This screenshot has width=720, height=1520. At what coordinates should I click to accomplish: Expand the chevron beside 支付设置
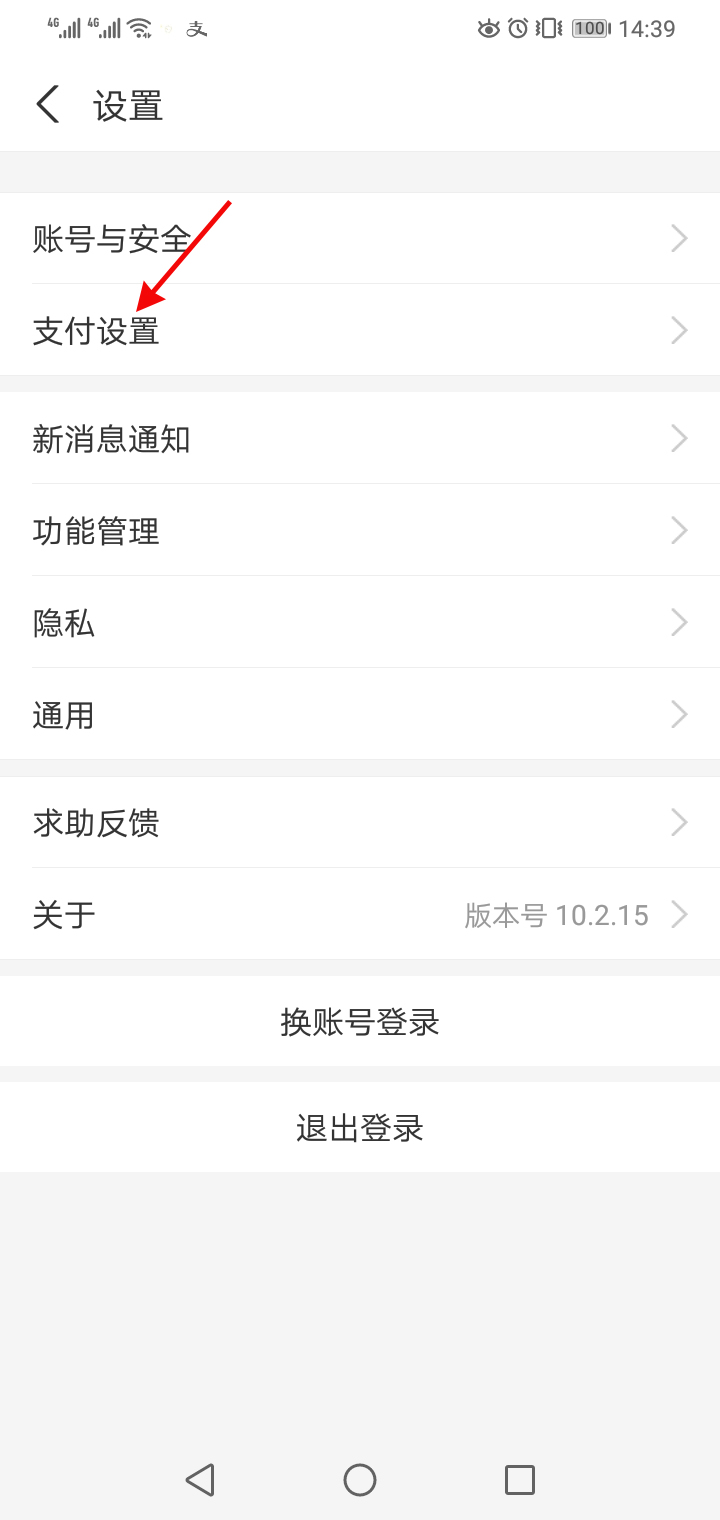pos(679,330)
